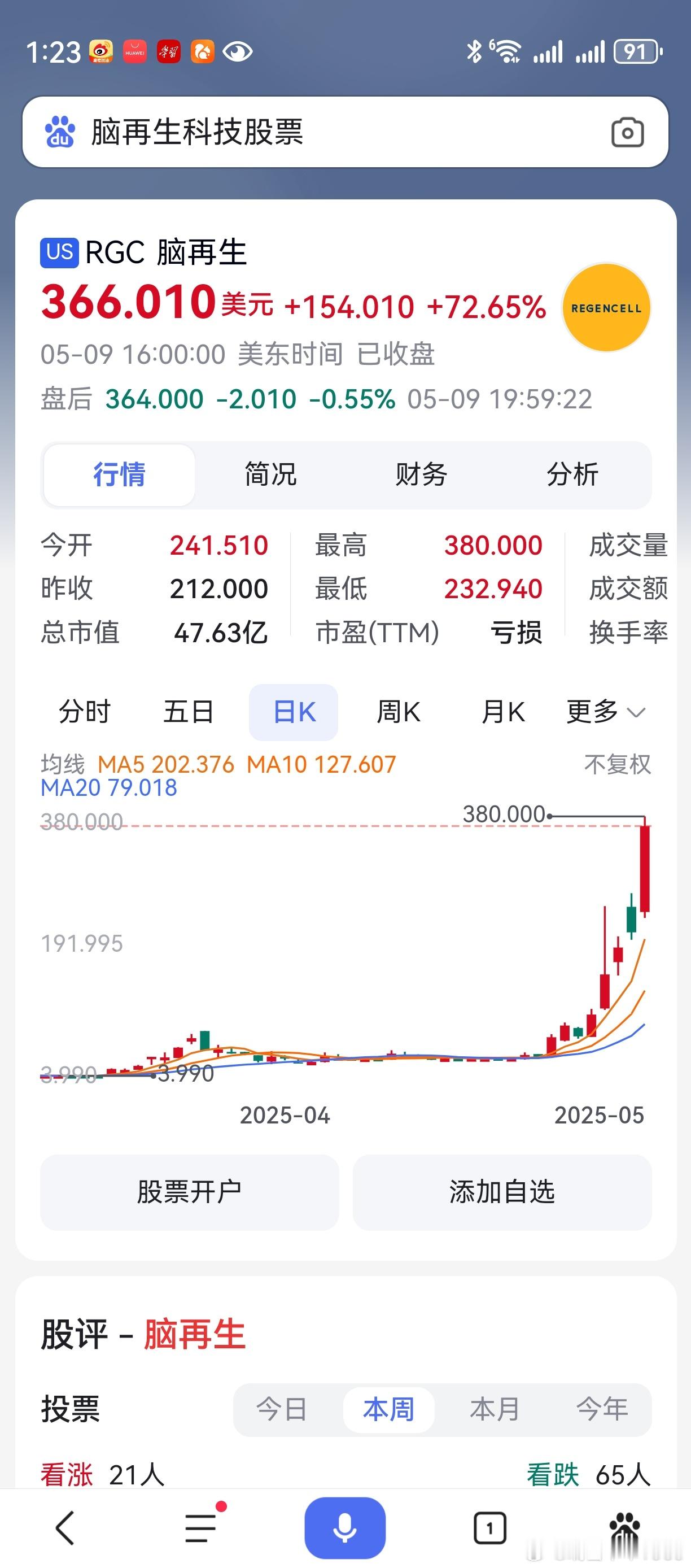The height and width of the screenshot is (1568, 691).
Task: Tap the search box with 脑再生科技股票
Action: [345, 132]
